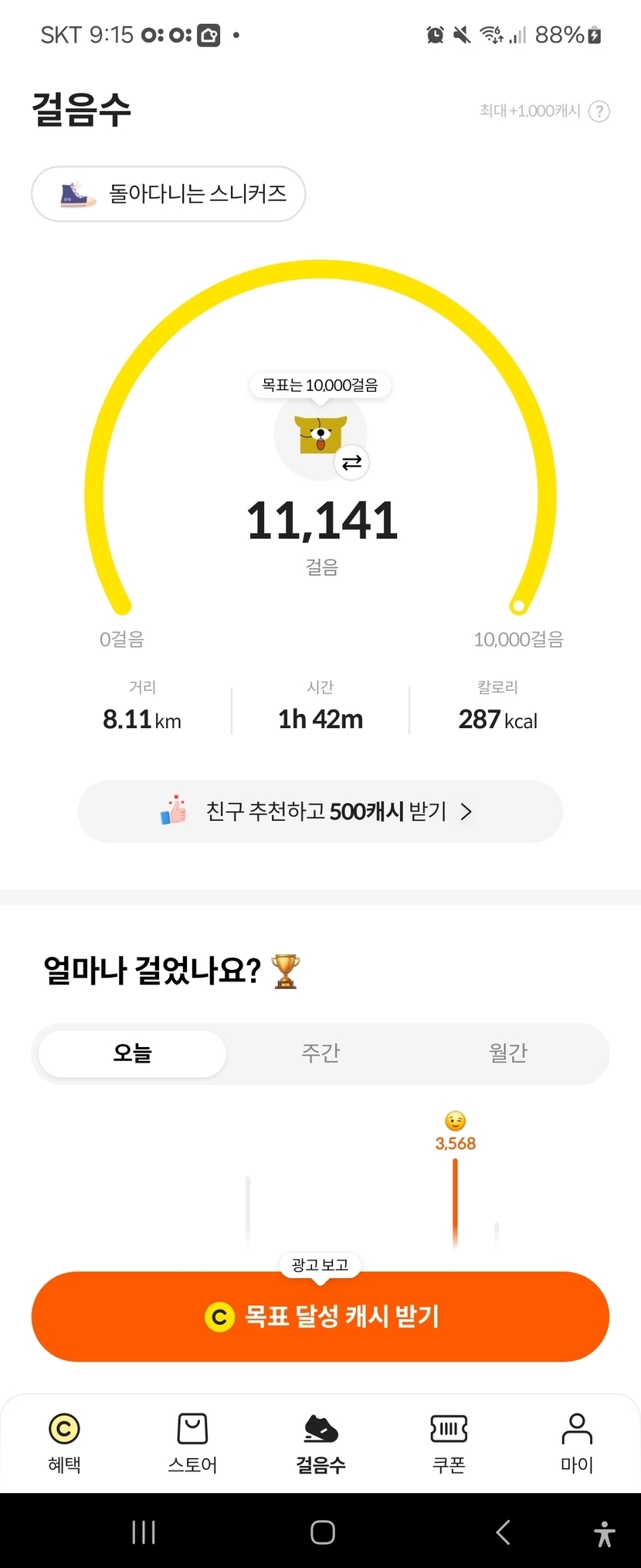Switch to the 주간 tab
This screenshot has height=1568, width=641.
pyautogui.click(x=320, y=1053)
